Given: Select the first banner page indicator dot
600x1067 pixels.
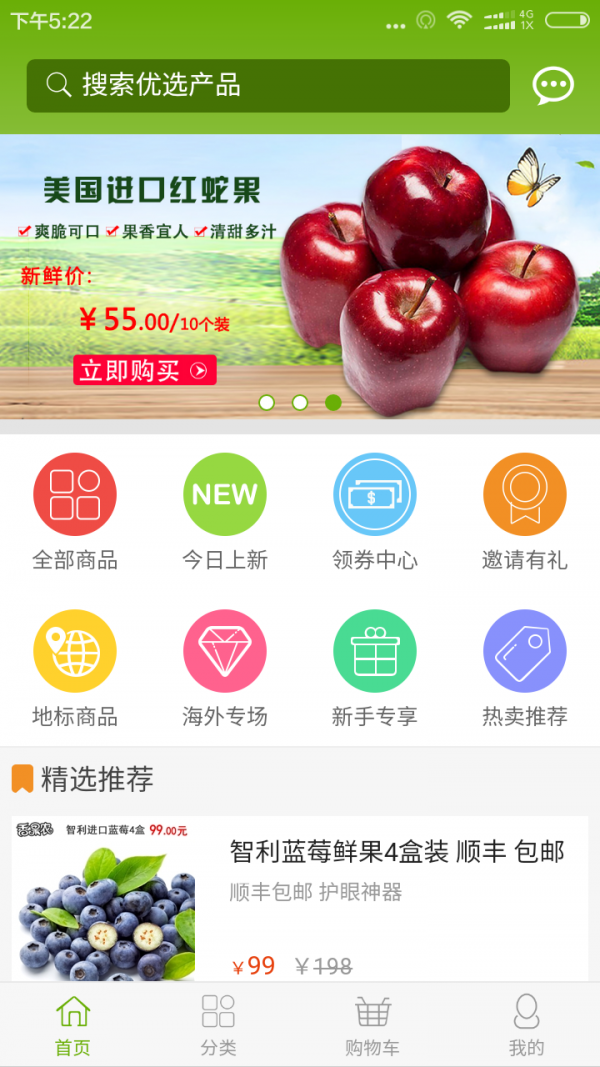Looking at the screenshot, I should [x=266, y=402].
